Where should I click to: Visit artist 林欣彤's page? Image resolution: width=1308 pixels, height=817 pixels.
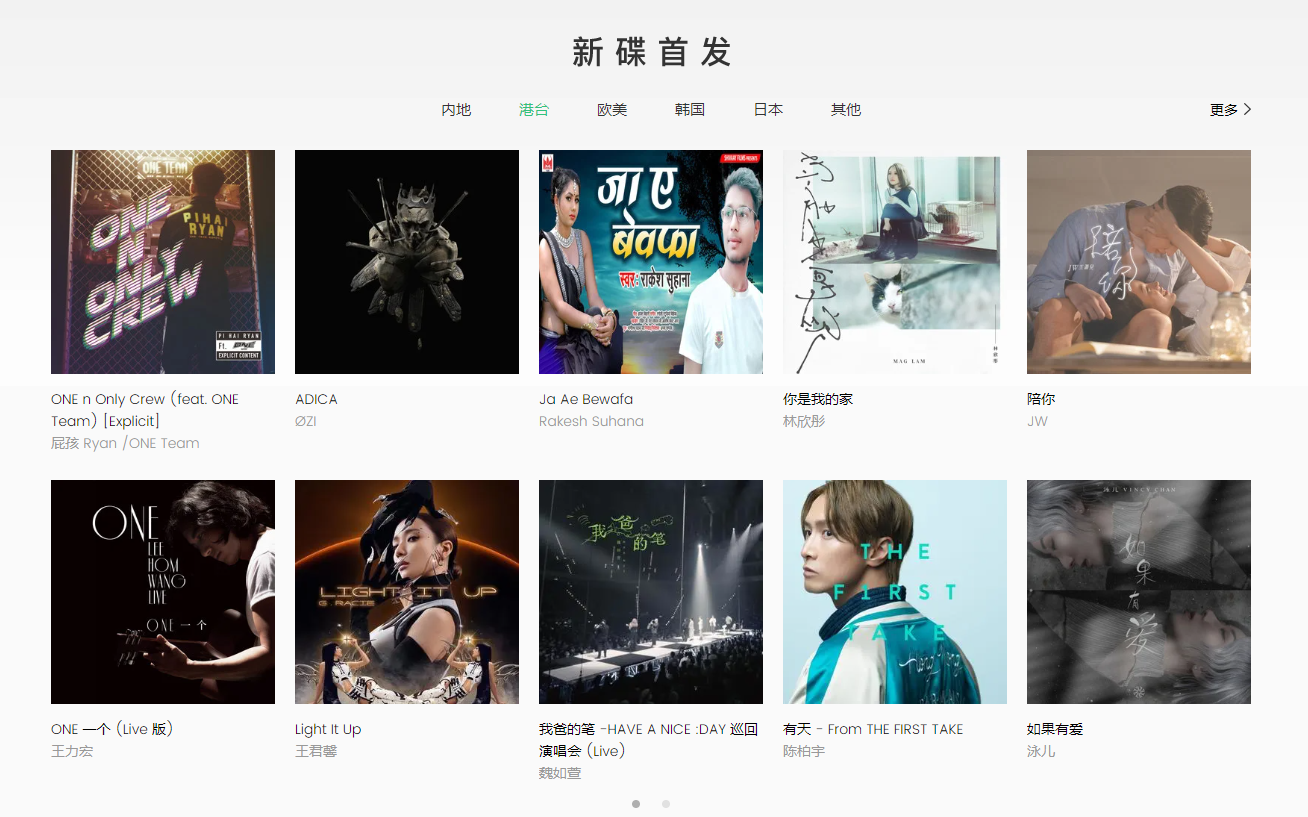click(804, 421)
